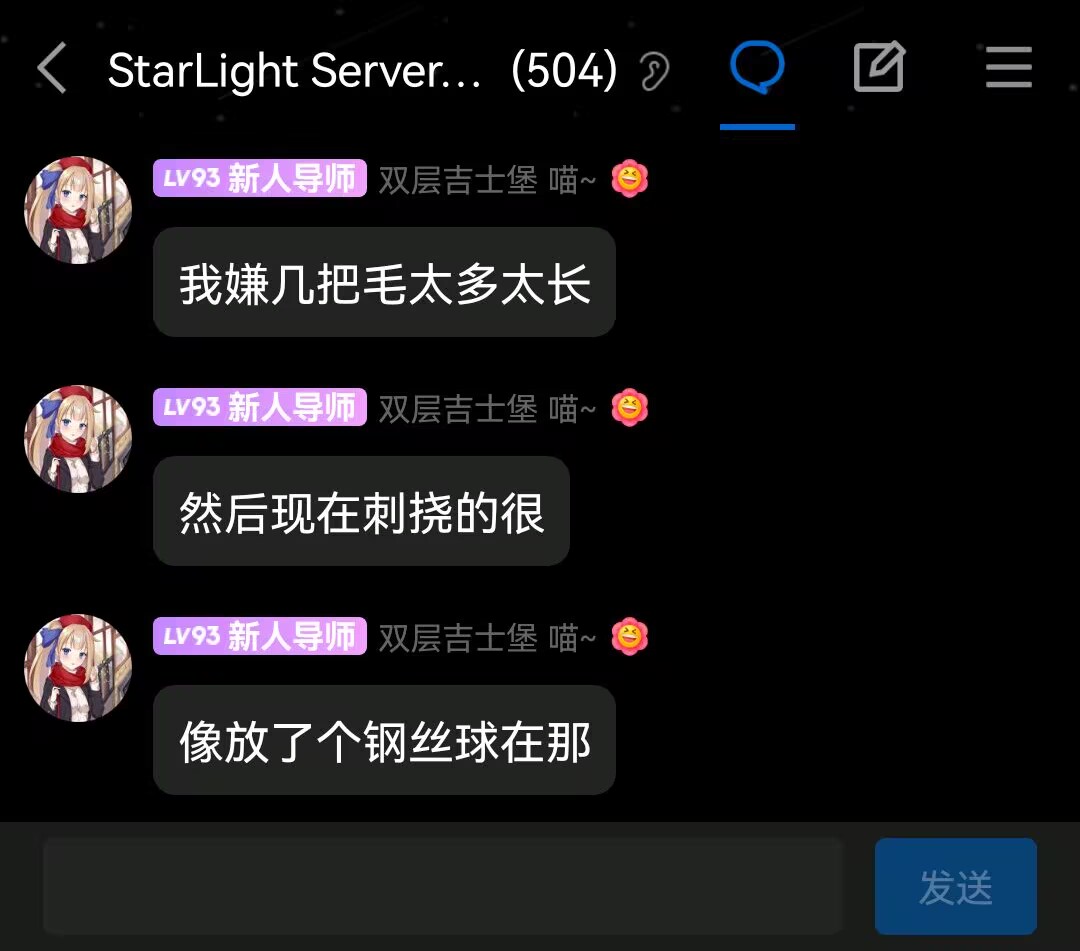Screen dimensions: 1080x951
Task: Tap the 发送 send button
Action: (955, 887)
